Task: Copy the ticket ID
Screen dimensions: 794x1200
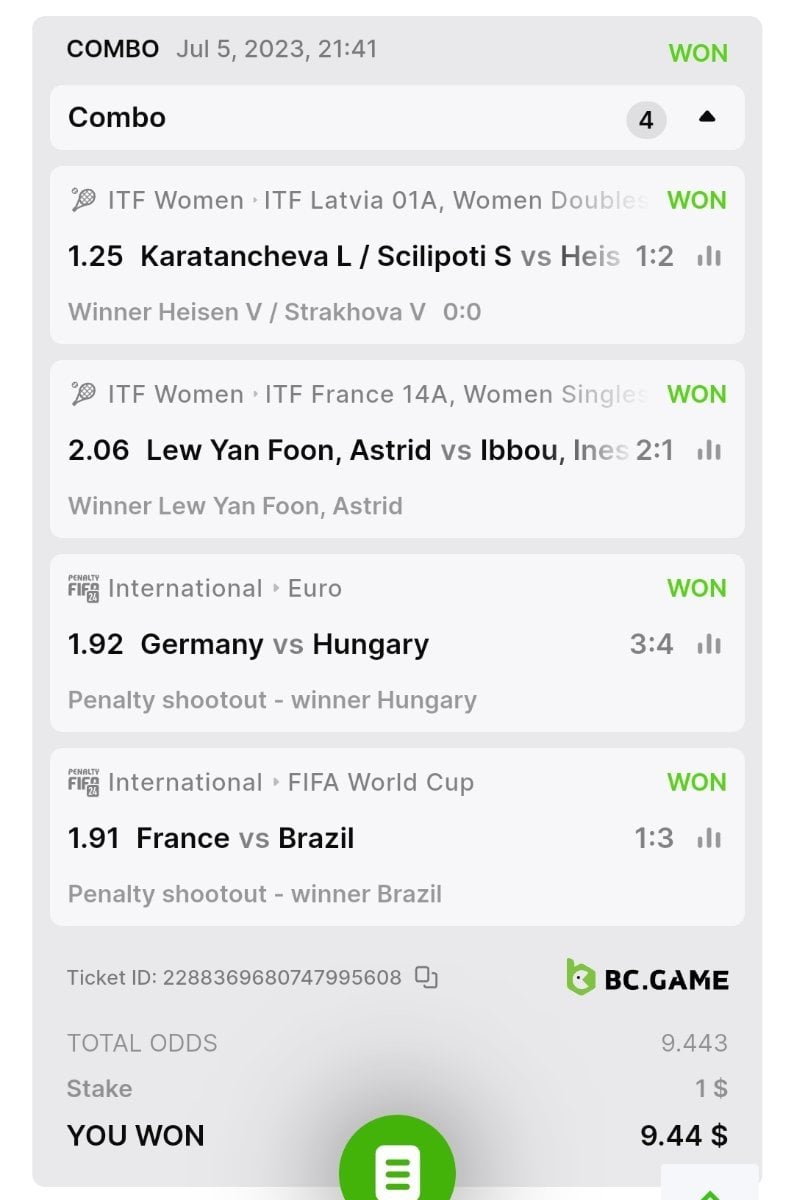Action: [x=427, y=977]
